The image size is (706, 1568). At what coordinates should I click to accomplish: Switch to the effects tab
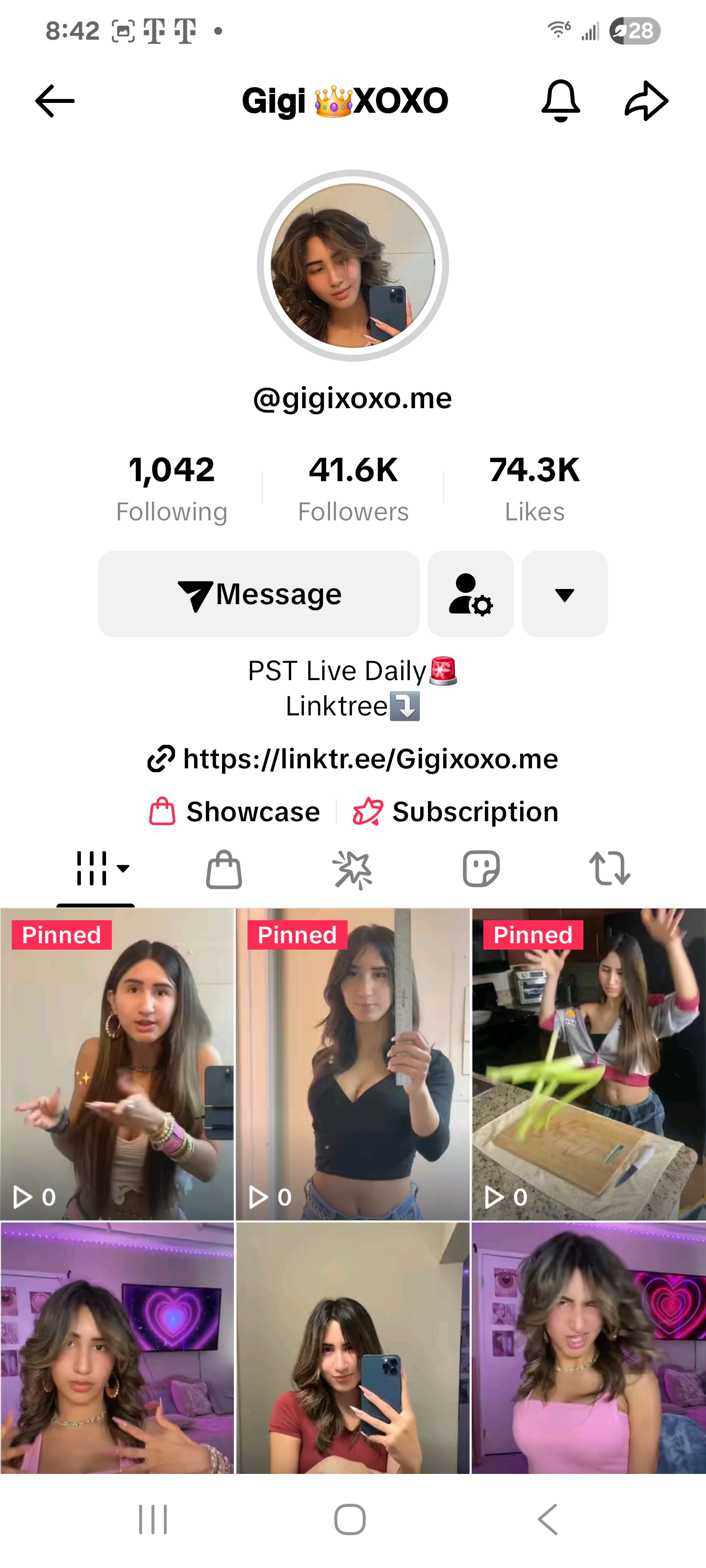coord(353,869)
